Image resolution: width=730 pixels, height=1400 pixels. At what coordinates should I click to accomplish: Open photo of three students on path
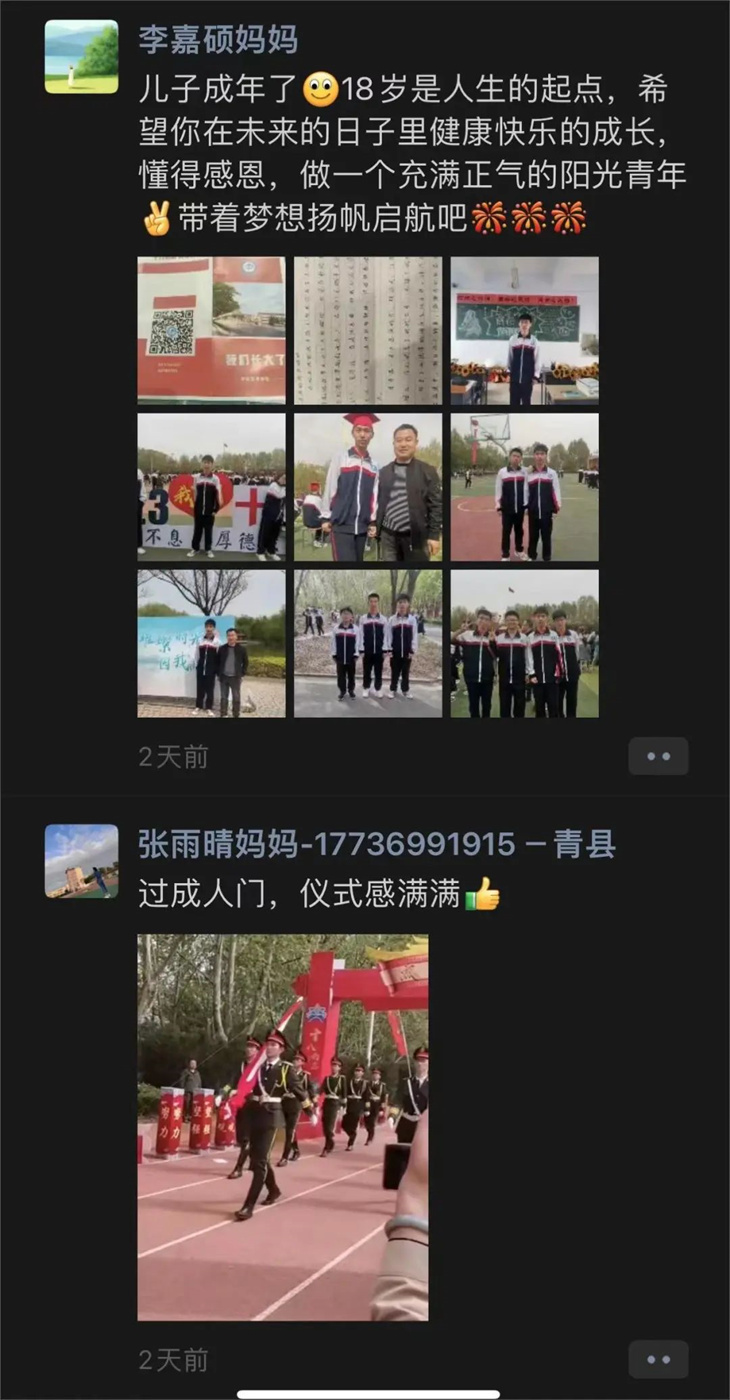tap(367, 643)
